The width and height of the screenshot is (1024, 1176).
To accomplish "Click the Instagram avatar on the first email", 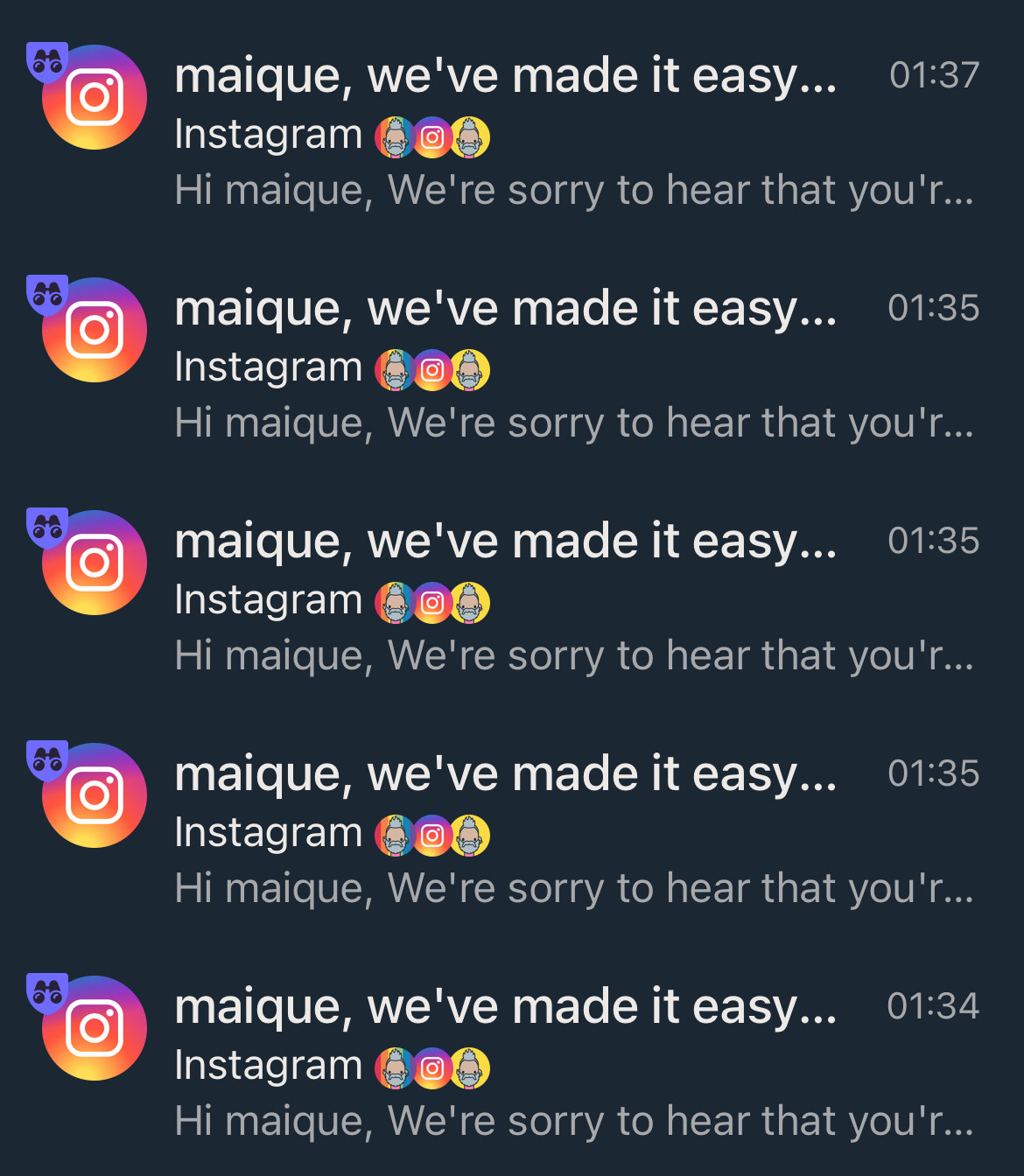I will (x=94, y=96).
